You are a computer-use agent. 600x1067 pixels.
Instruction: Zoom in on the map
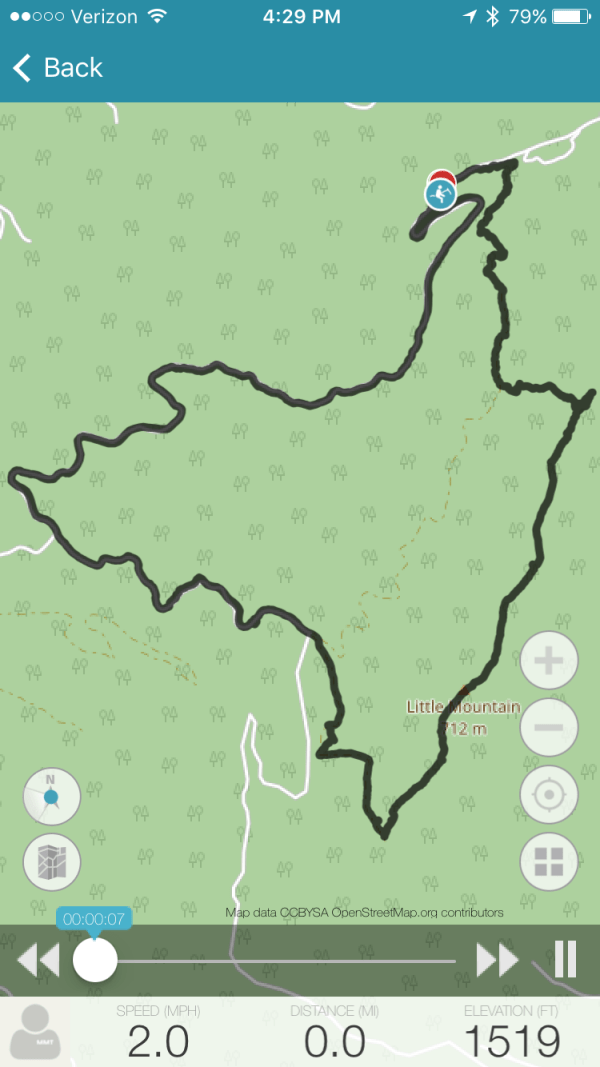549,661
